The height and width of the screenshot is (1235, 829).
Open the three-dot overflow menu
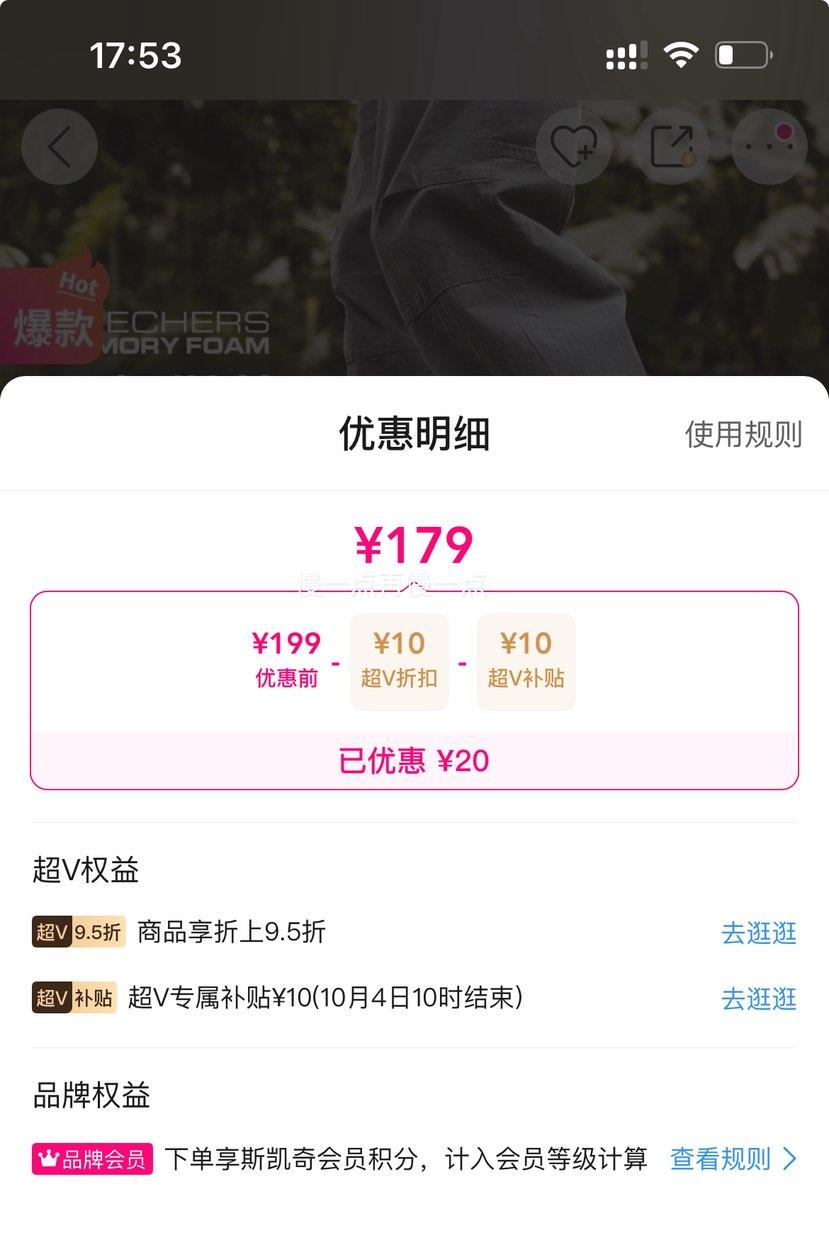(x=768, y=147)
